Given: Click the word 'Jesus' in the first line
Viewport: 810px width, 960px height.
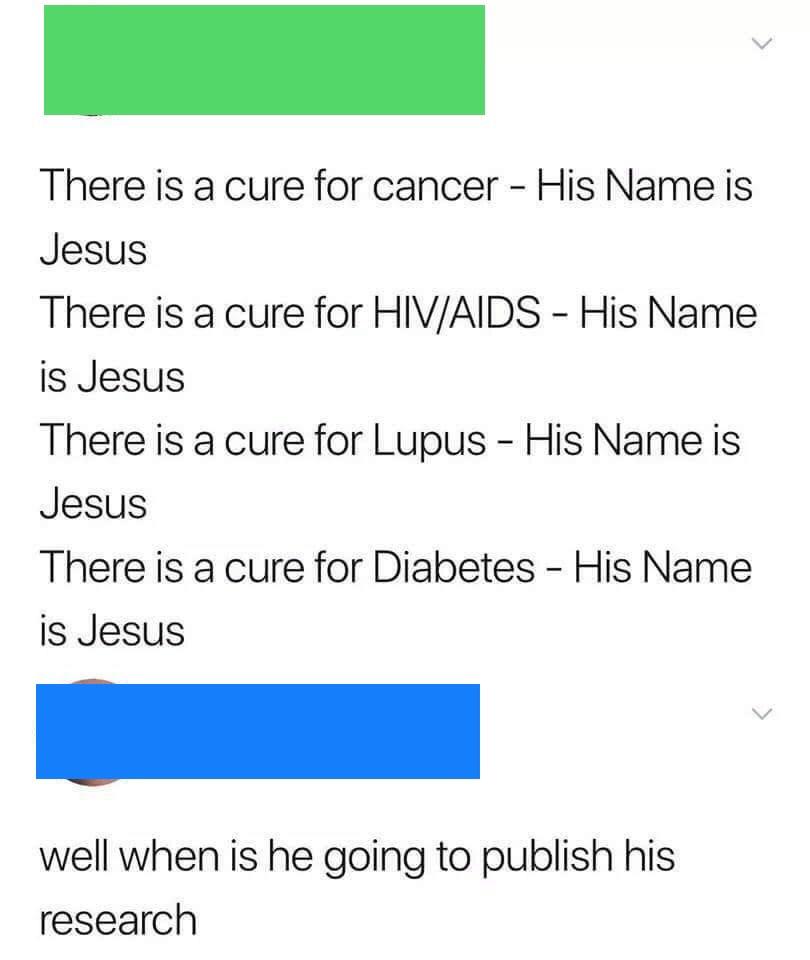Looking at the screenshot, I should [93, 250].
